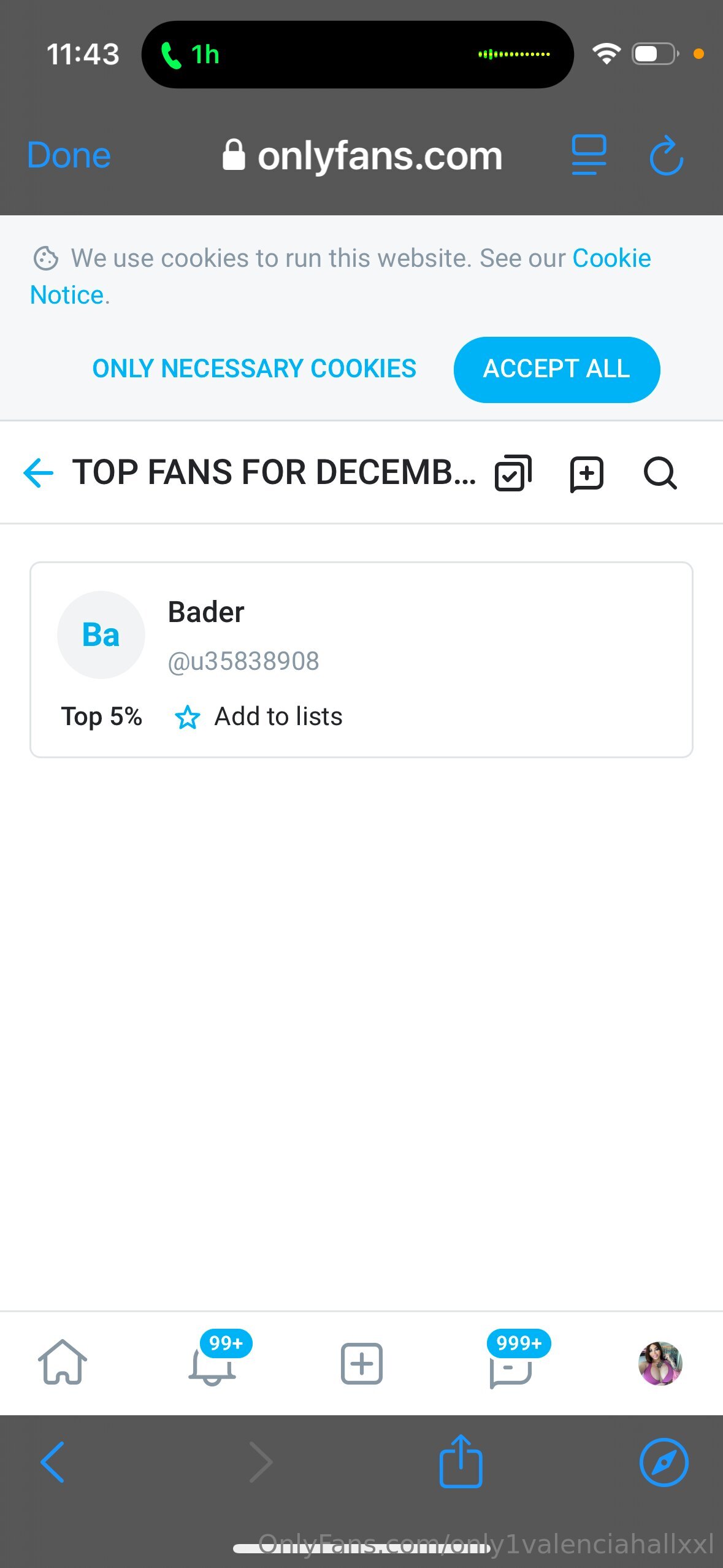Reload the onlyfans.com page
The height and width of the screenshot is (1568, 723).
(667, 156)
